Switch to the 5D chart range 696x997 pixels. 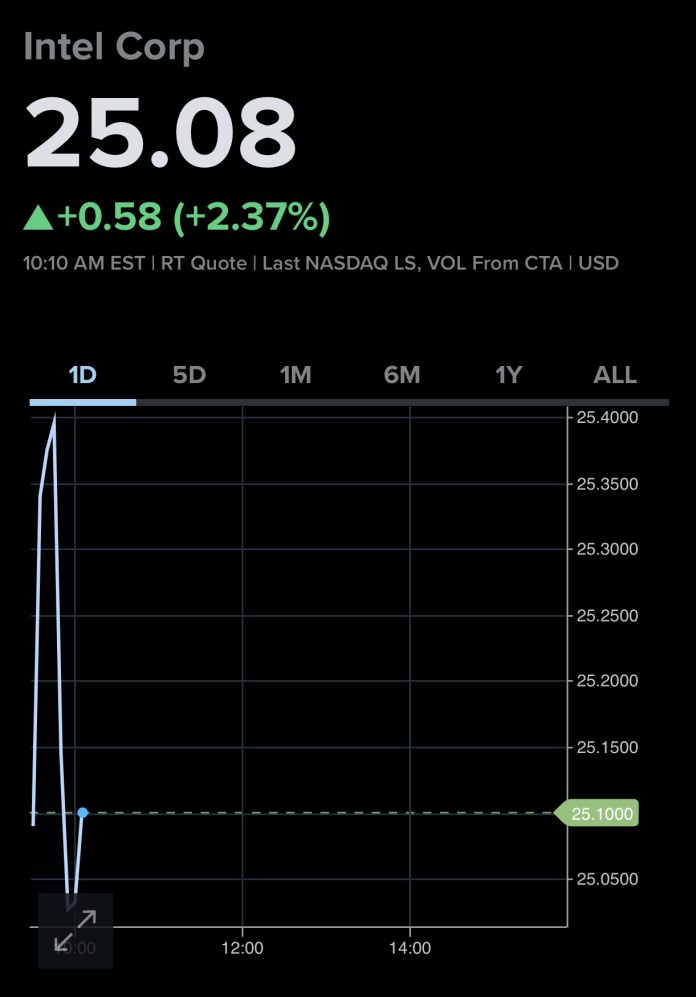pos(189,375)
